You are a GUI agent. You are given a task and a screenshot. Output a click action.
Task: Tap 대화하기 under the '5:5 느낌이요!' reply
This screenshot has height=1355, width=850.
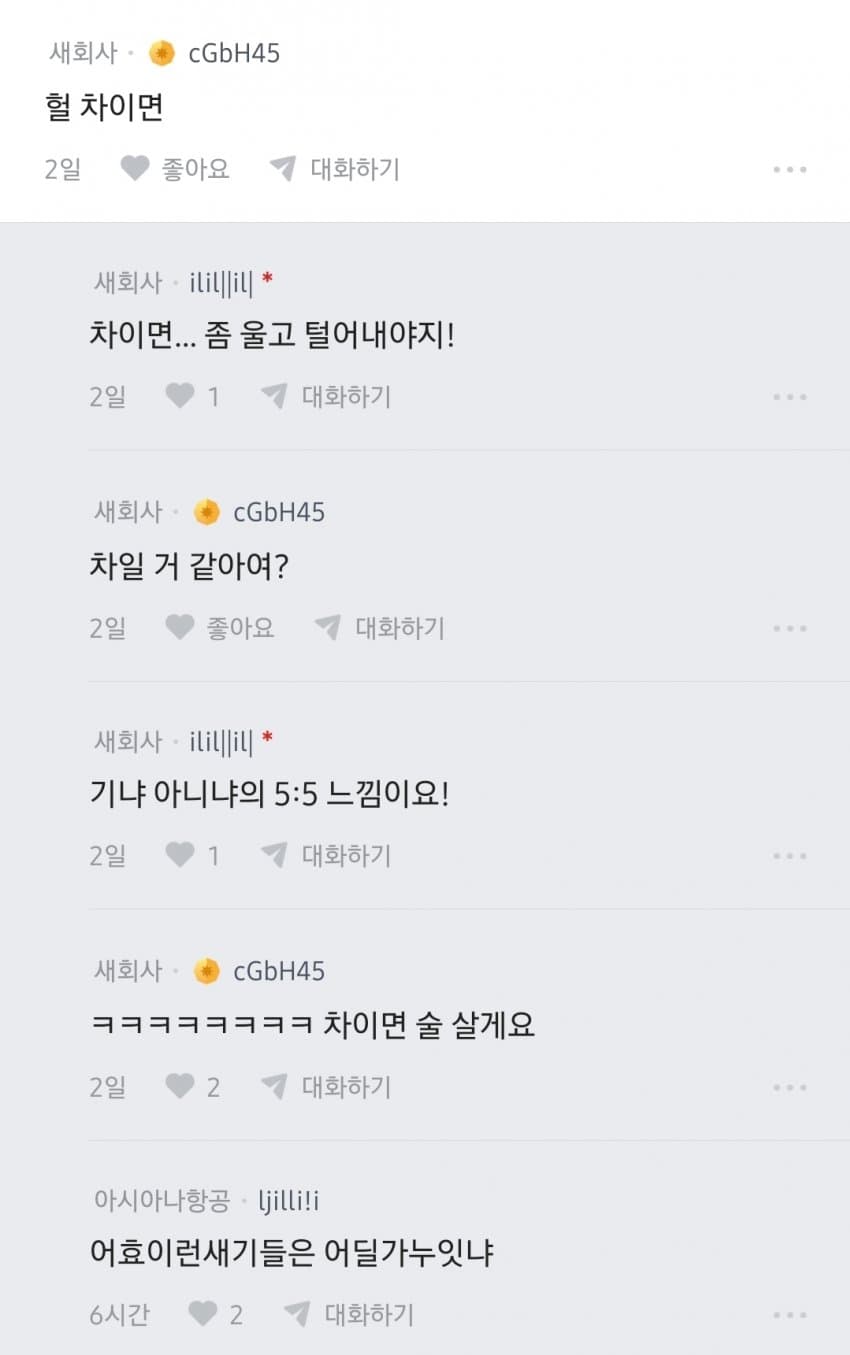[326, 855]
